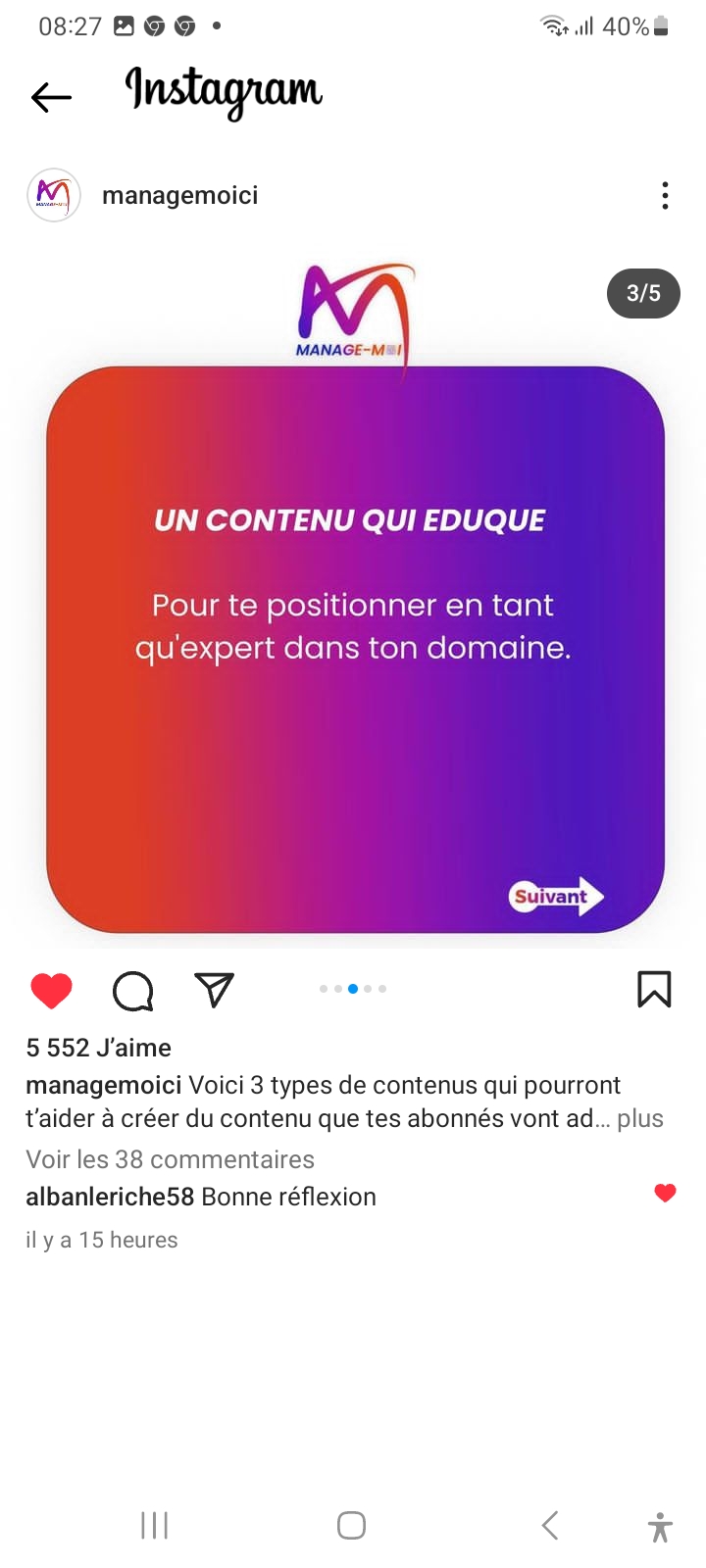
Task: Go back using the top arrow
Action: [51, 96]
